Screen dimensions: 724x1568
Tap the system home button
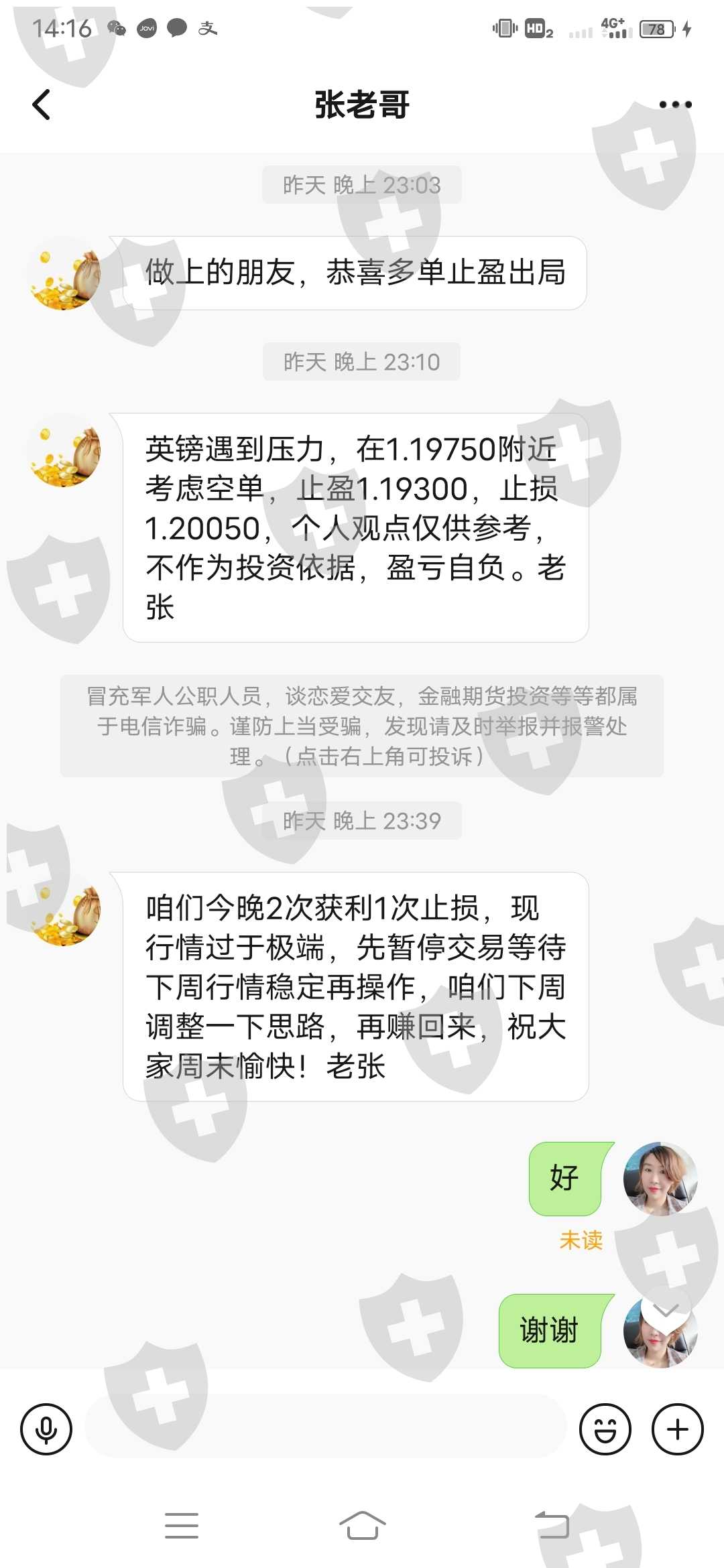coord(362,1526)
